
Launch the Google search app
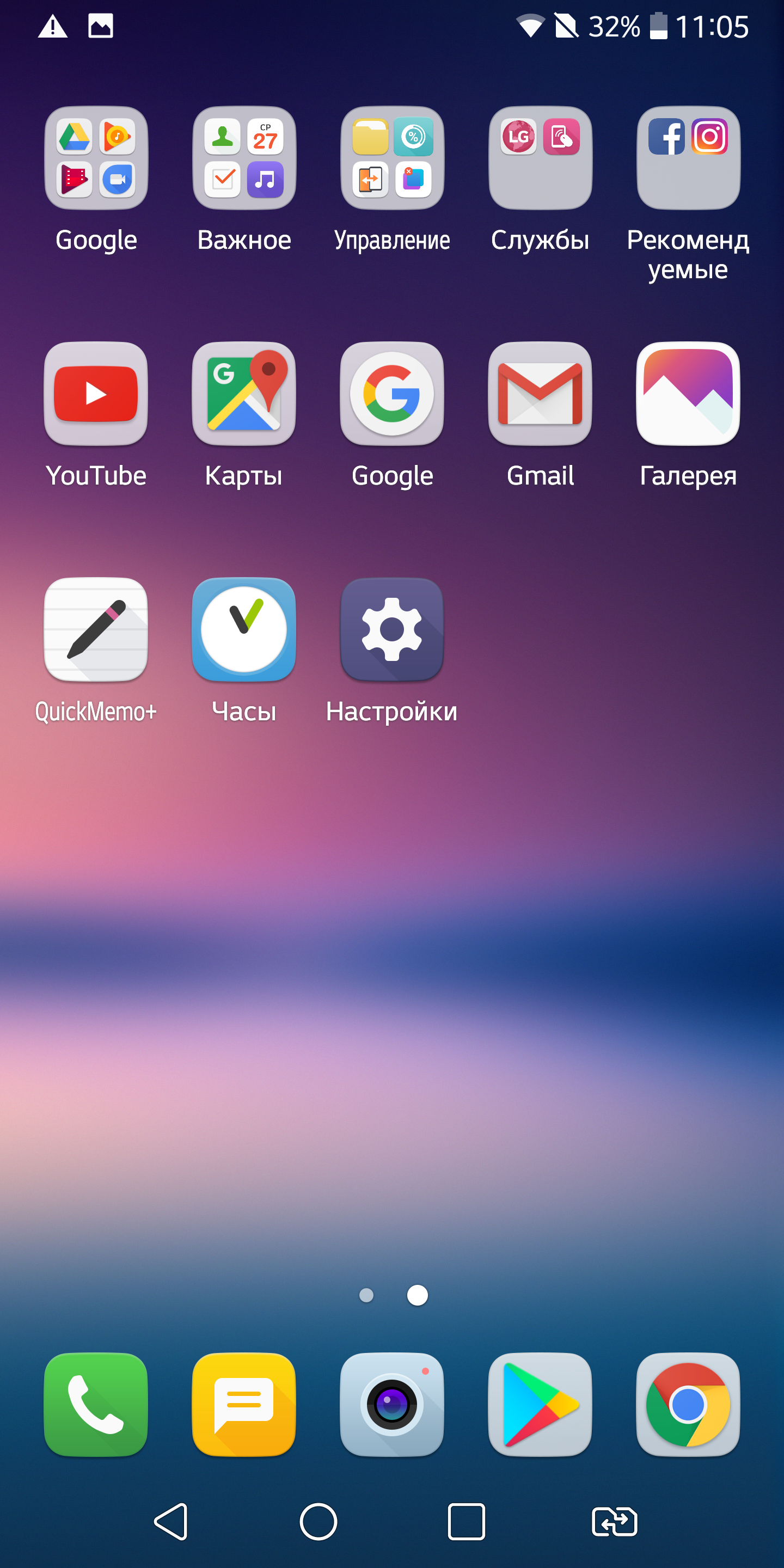coord(392,394)
